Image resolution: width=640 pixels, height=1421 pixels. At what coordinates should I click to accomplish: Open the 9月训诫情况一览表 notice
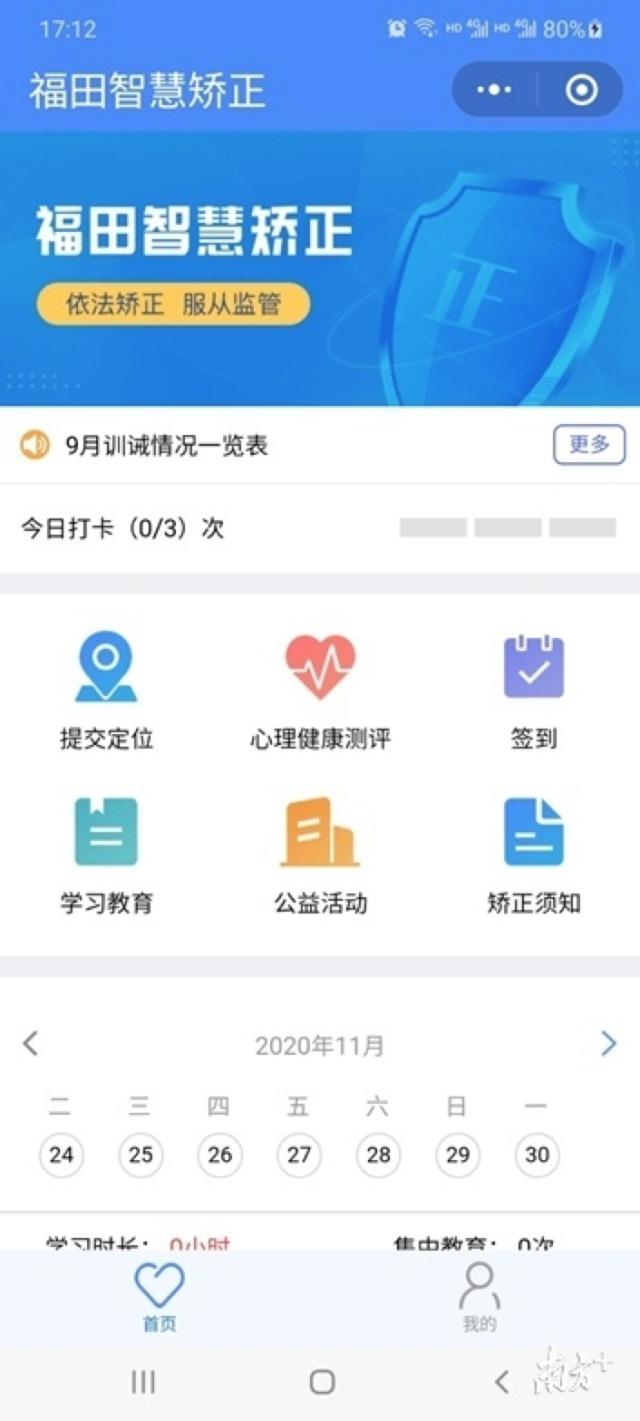point(167,446)
